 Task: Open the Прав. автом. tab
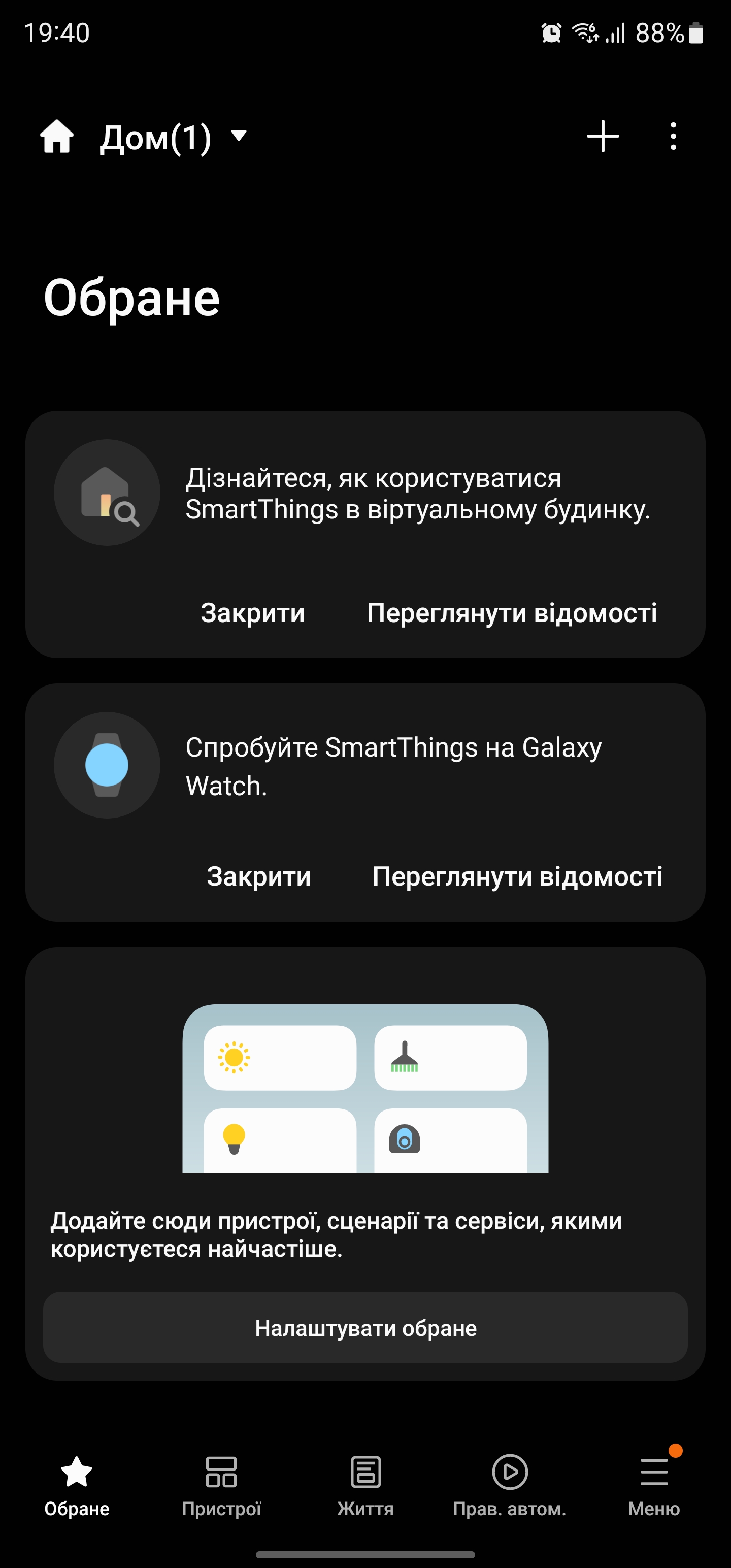pyautogui.click(x=510, y=1485)
